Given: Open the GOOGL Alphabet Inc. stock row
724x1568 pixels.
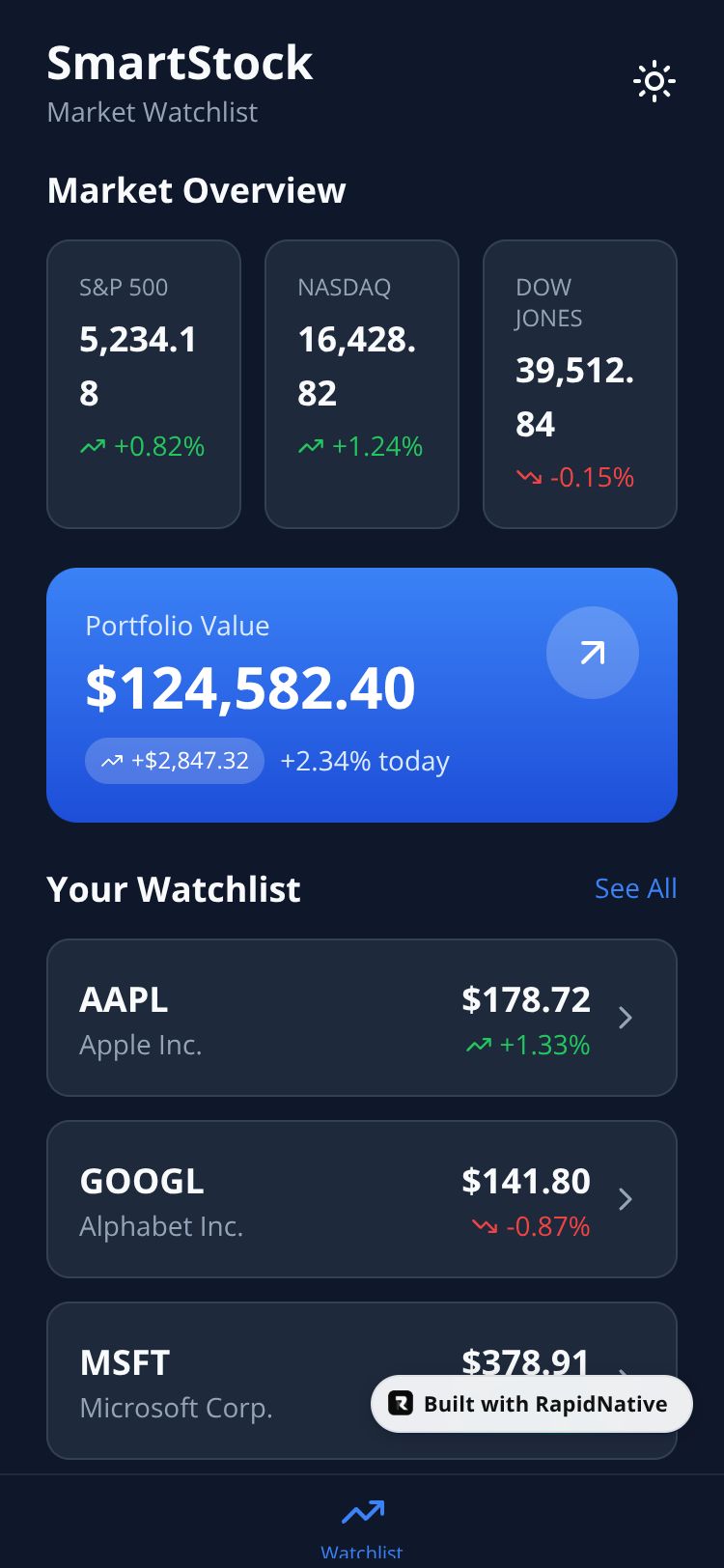Looking at the screenshot, I should point(362,1199).
